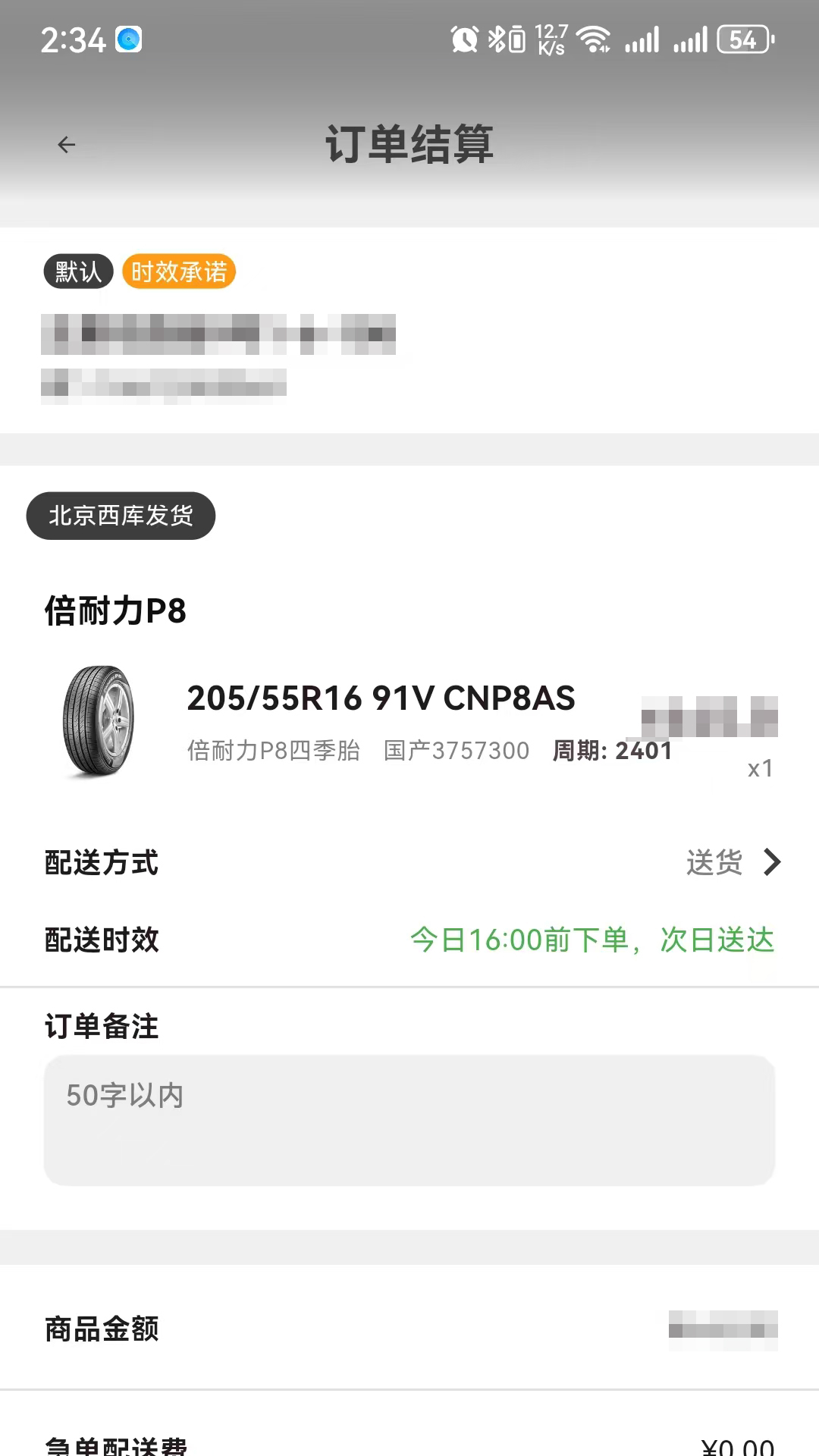
Task: Open the alarm clock status icon
Action: tap(466, 37)
